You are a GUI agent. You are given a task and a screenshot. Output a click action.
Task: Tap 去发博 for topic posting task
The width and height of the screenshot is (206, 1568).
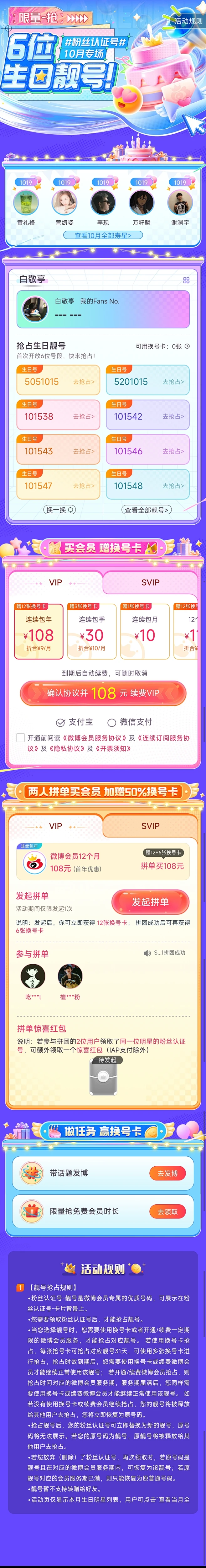(x=167, y=1173)
